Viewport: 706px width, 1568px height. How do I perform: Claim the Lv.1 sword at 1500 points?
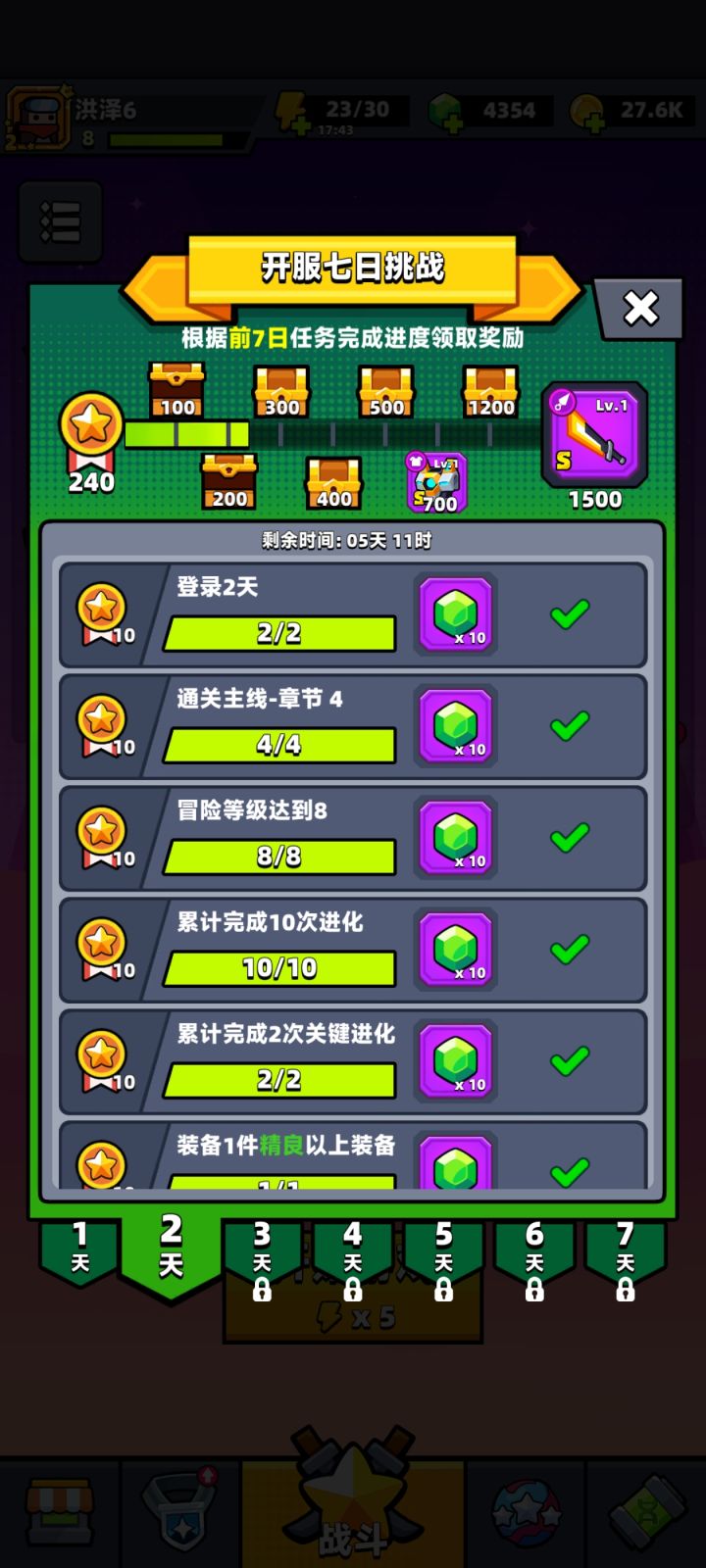click(x=594, y=434)
